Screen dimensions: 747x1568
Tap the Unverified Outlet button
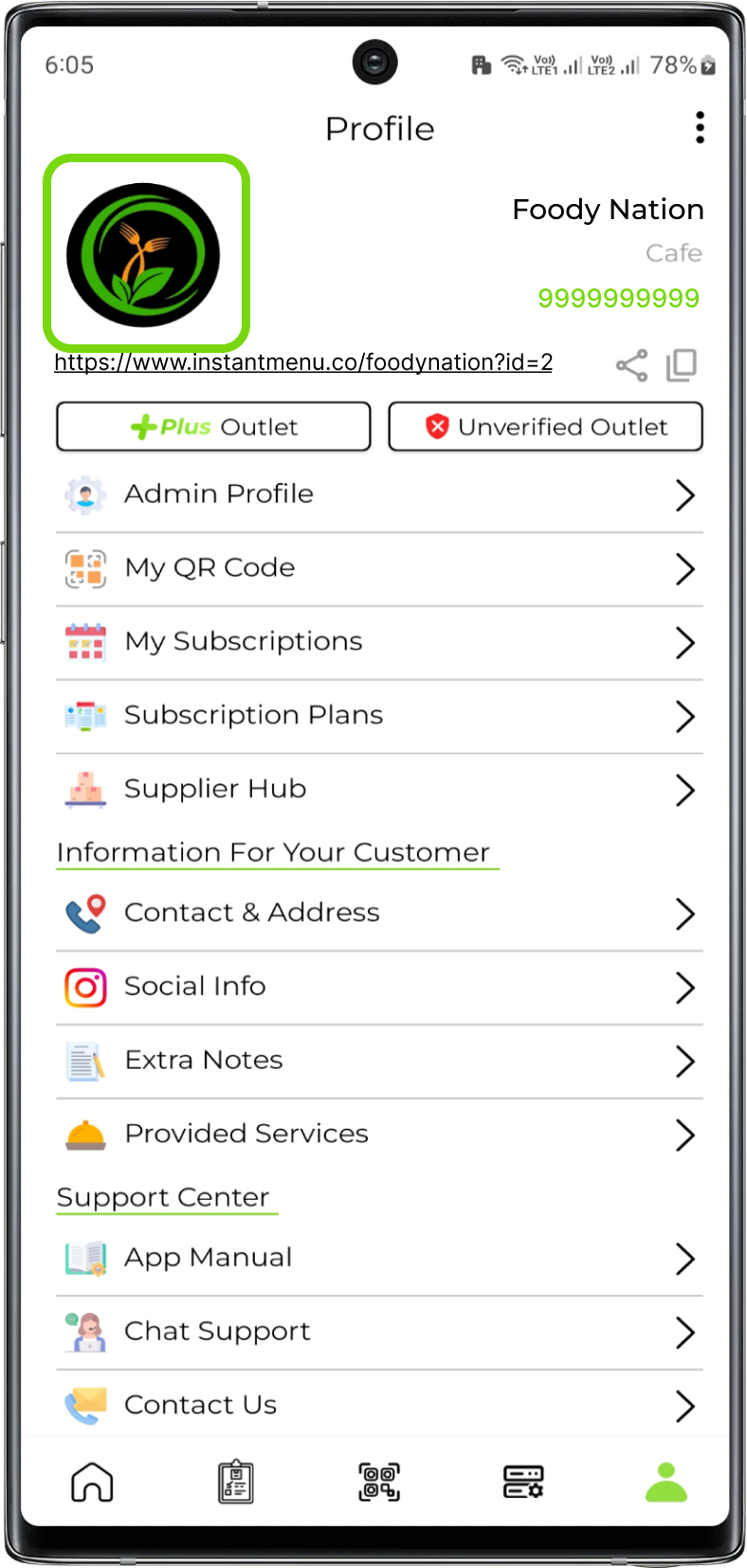(546, 427)
